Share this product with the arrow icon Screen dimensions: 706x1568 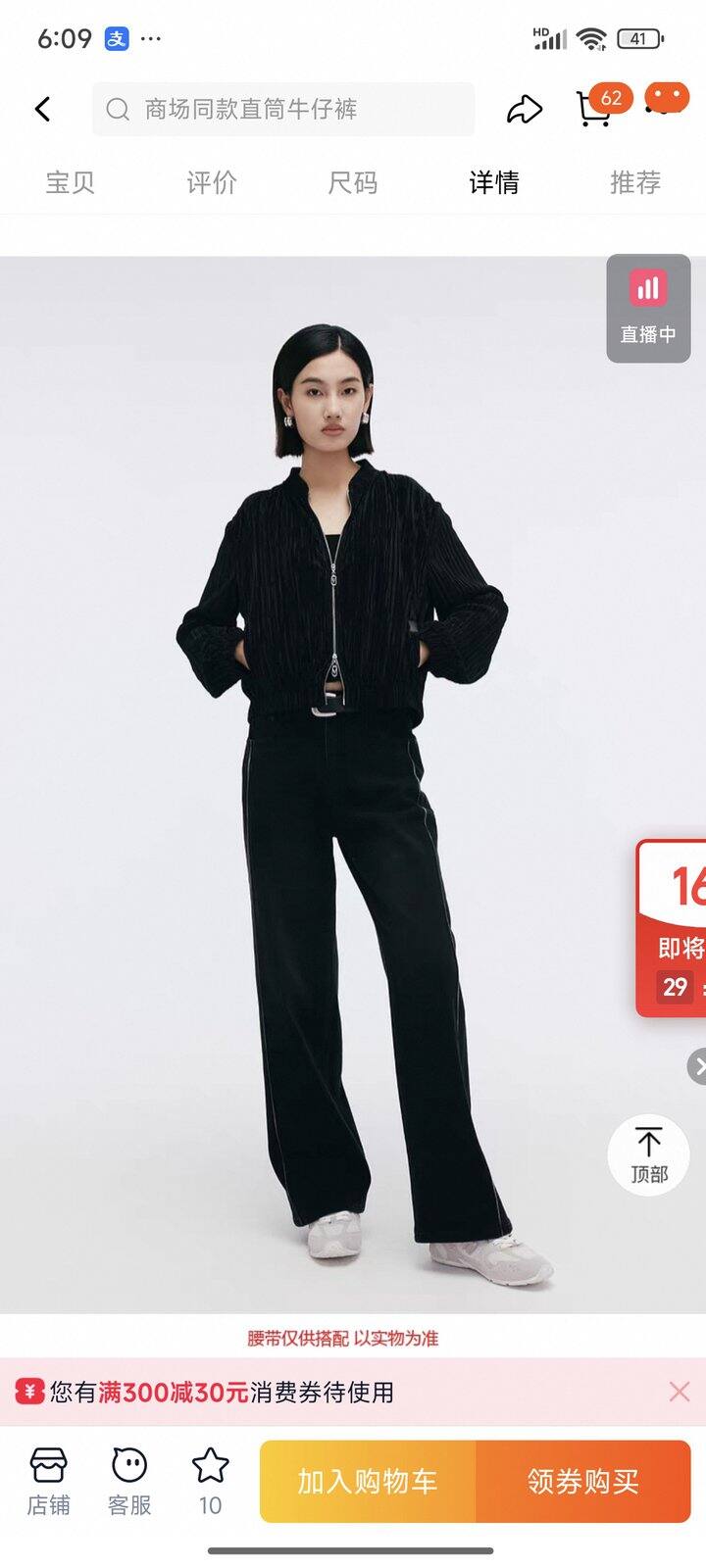pos(525,109)
